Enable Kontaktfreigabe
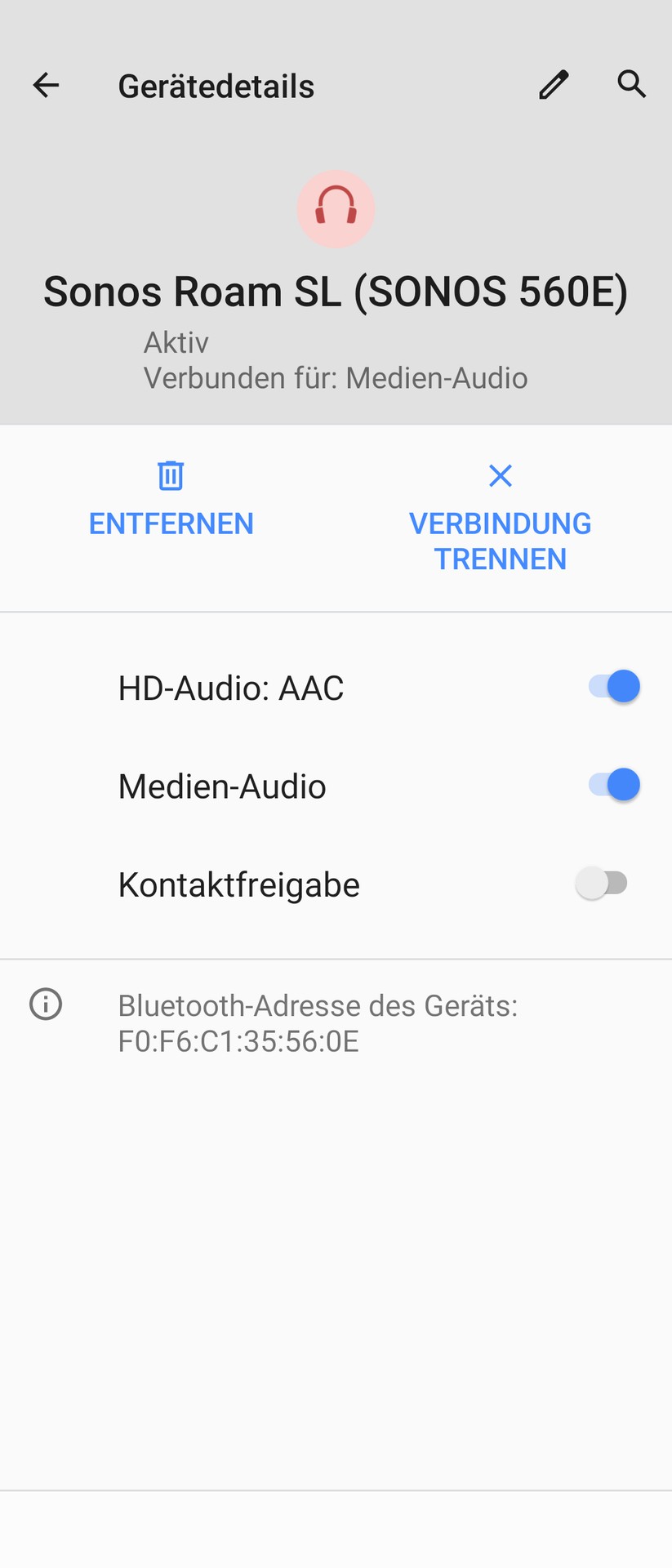 [x=604, y=883]
